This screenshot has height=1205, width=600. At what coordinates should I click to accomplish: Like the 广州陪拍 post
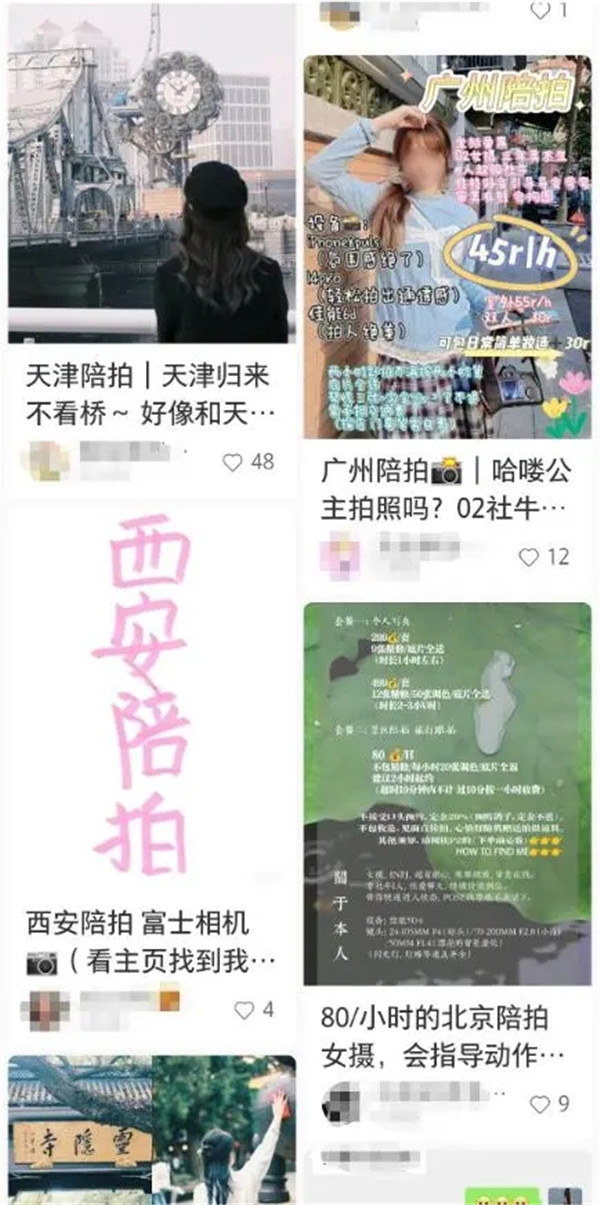click(529, 557)
